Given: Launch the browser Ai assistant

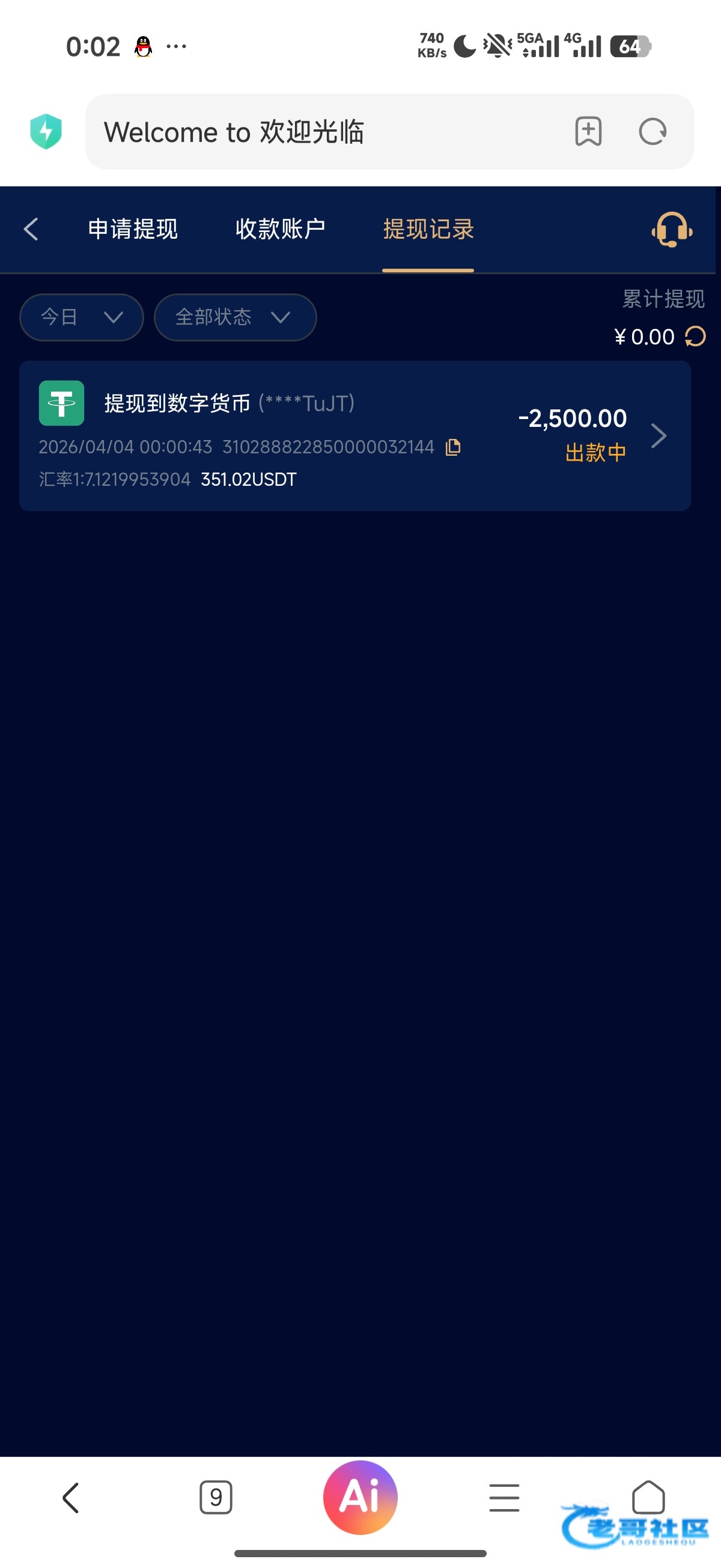Looking at the screenshot, I should pyautogui.click(x=360, y=1498).
